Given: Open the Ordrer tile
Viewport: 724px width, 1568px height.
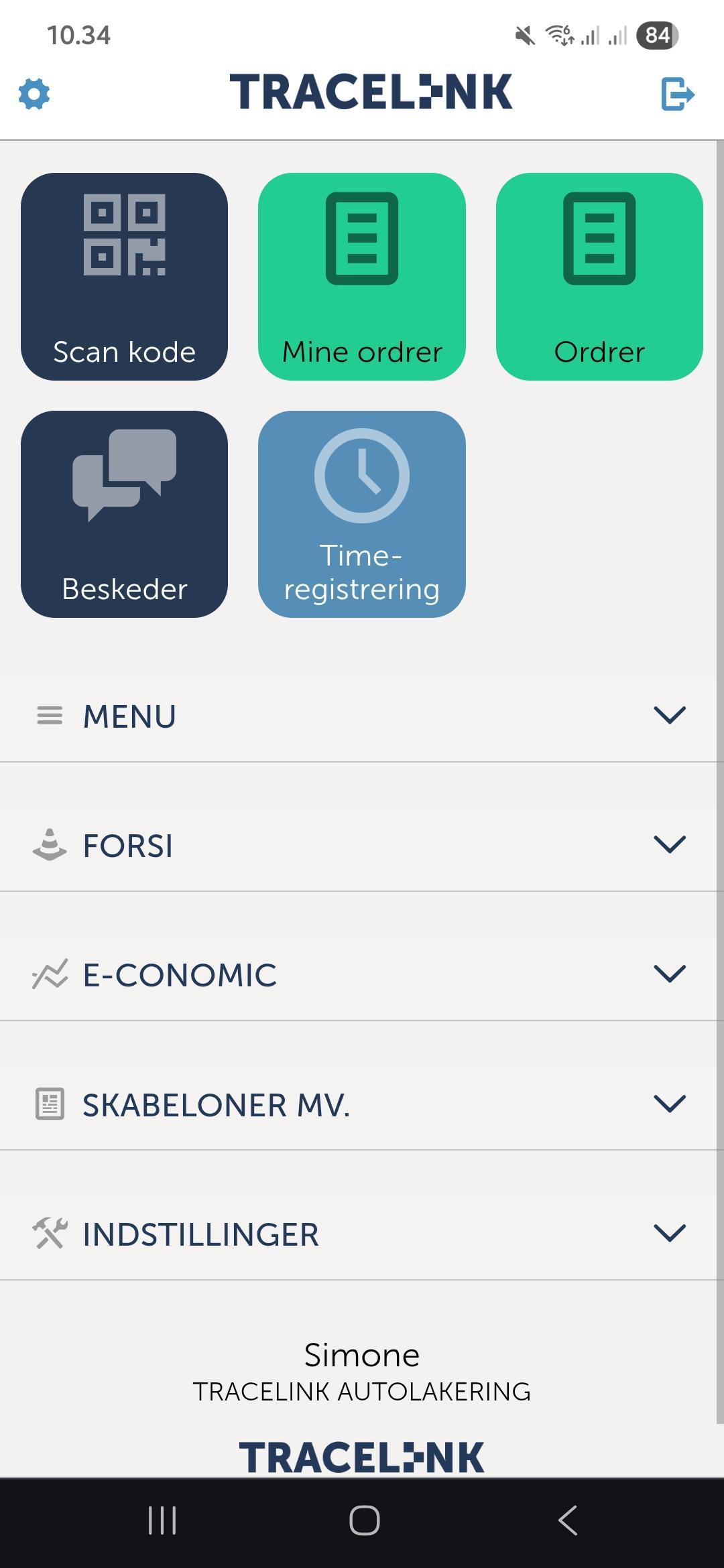Looking at the screenshot, I should [x=599, y=276].
